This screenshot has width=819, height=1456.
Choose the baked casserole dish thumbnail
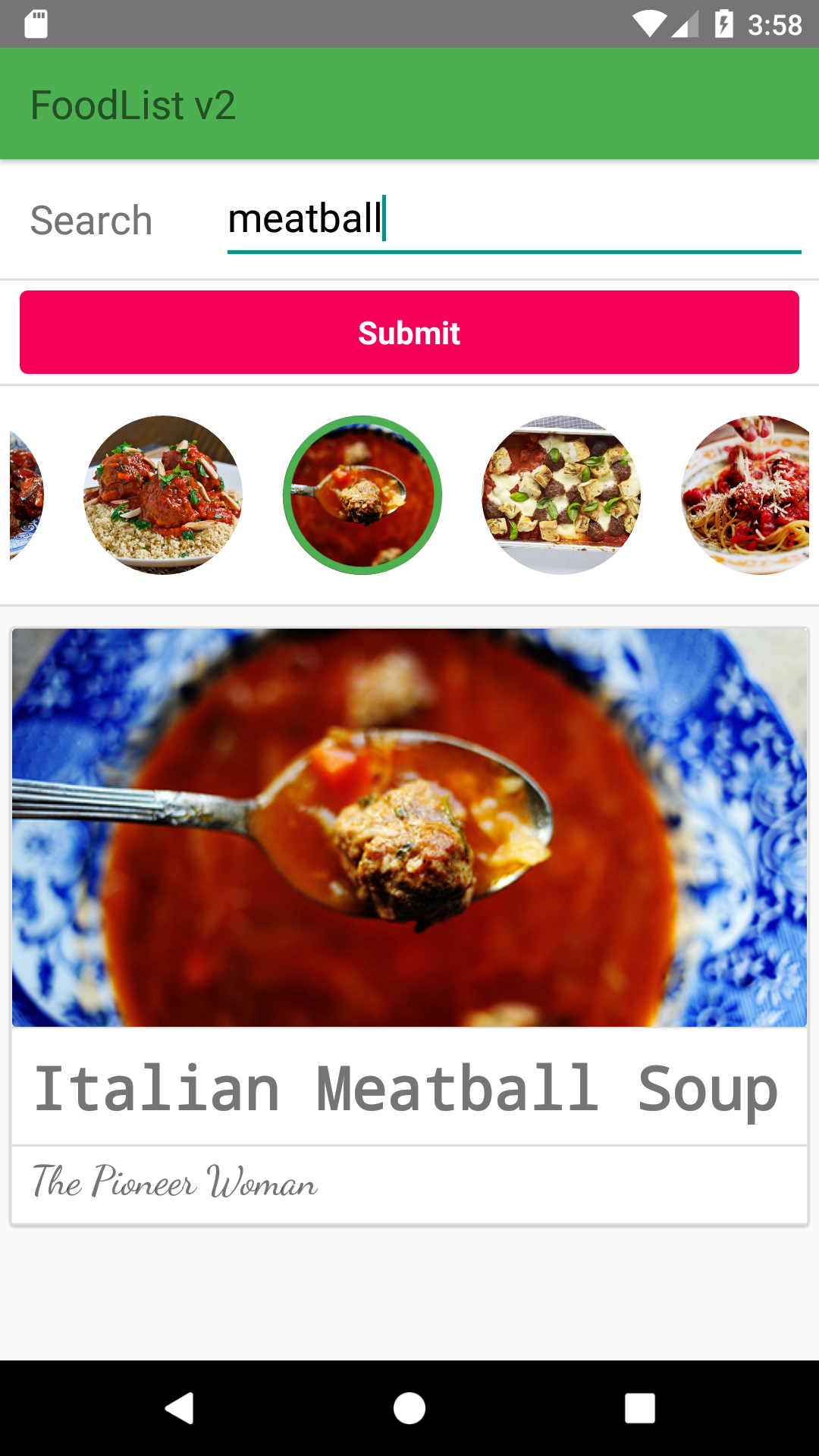coord(561,495)
